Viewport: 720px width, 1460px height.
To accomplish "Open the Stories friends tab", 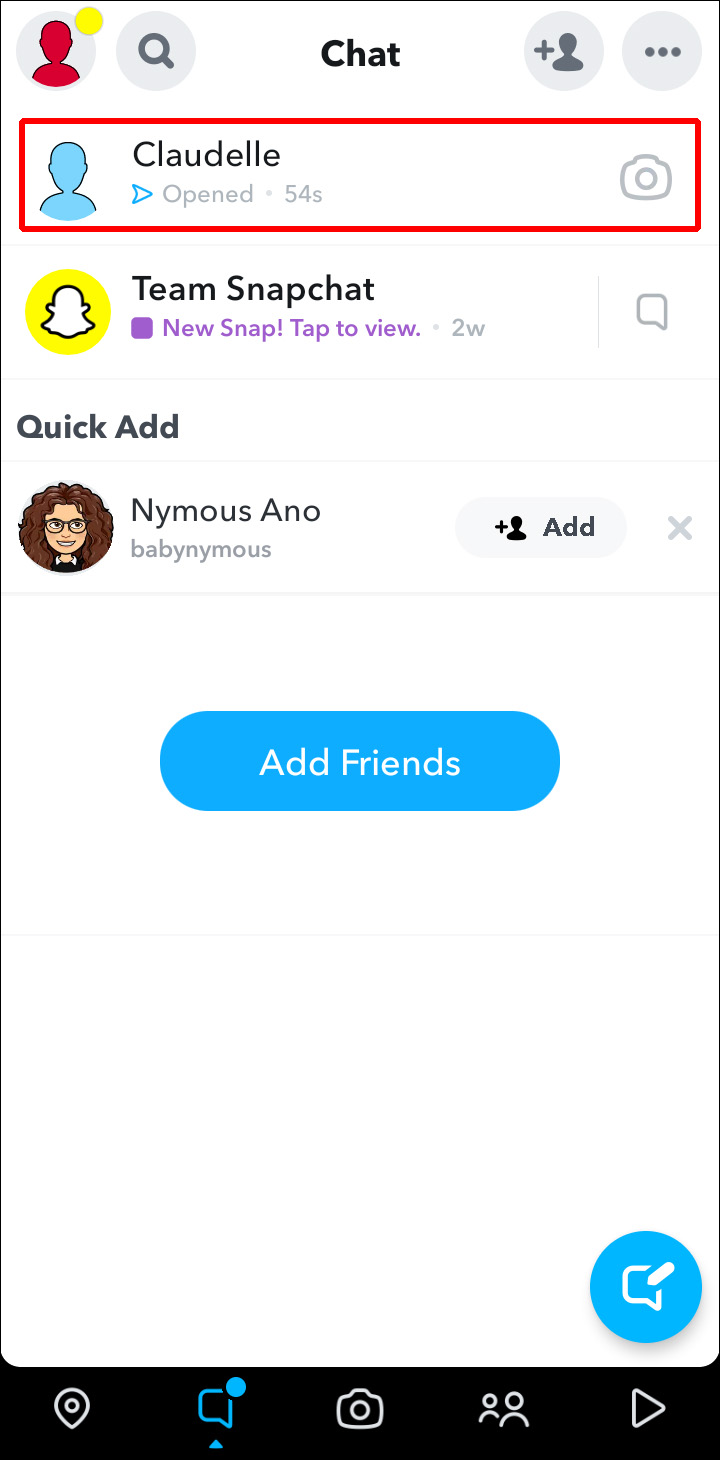I will 503,1410.
